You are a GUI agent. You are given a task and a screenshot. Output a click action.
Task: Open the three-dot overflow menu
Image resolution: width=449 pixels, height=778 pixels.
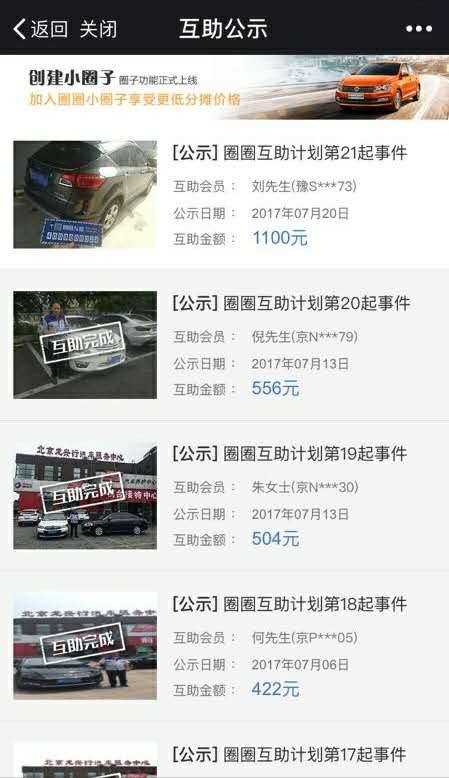click(x=419, y=29)
